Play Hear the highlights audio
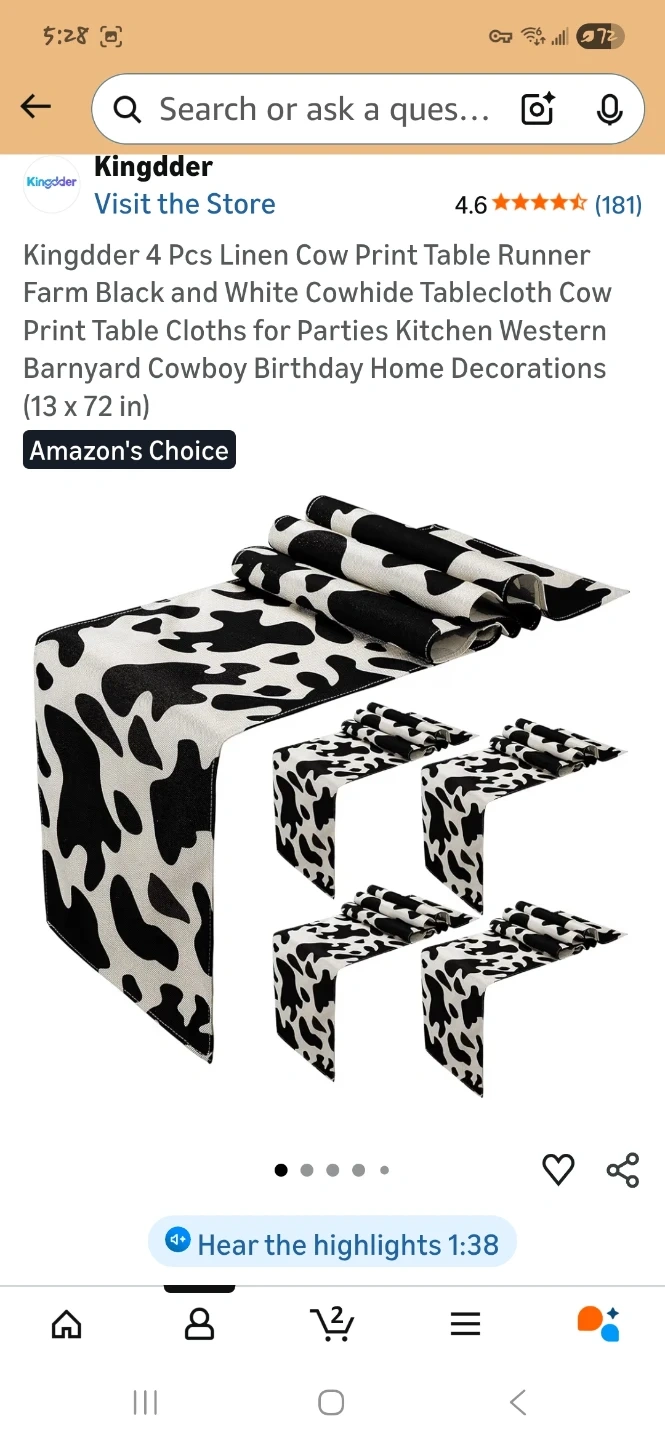This screenshot has height=1440, width=665. 332,1244
